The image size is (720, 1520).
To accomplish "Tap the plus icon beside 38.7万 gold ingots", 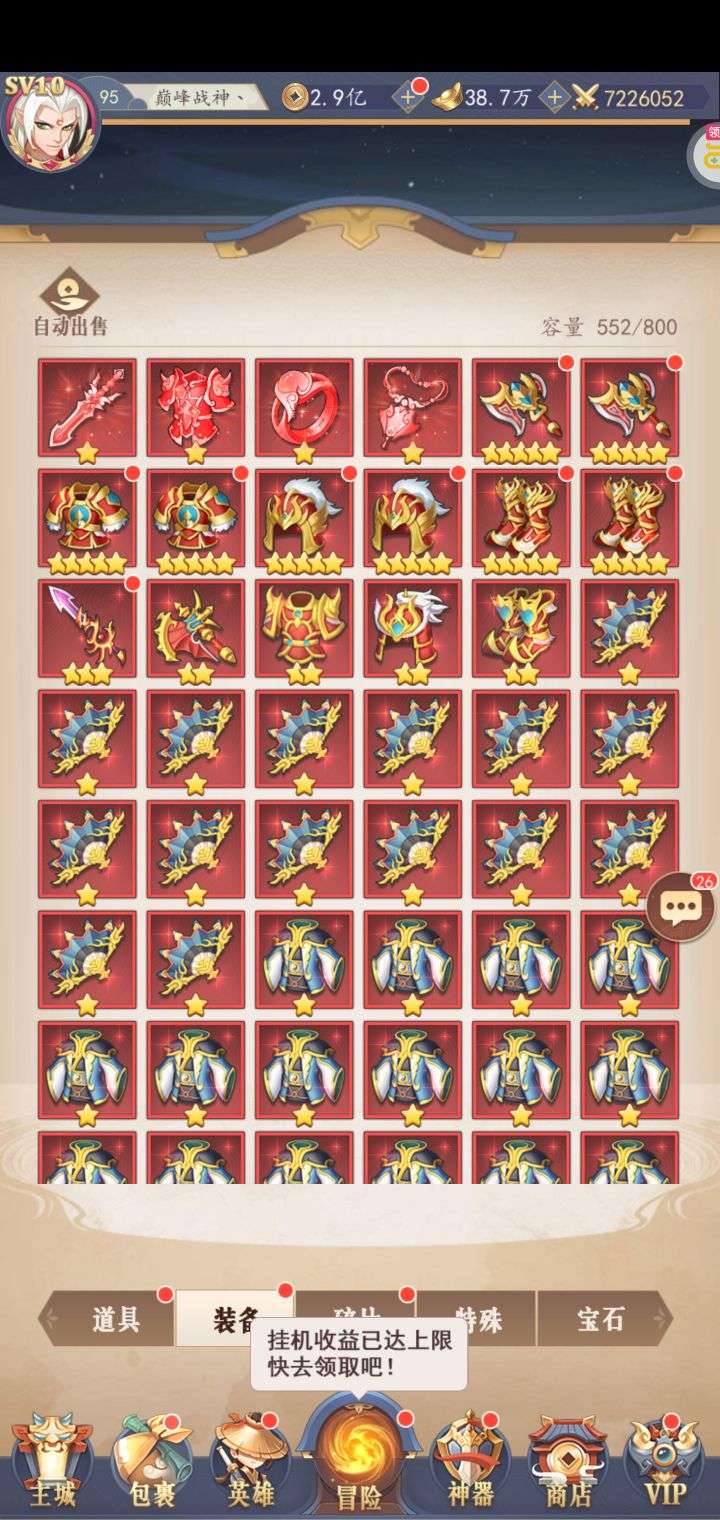I will coord(554,97).
